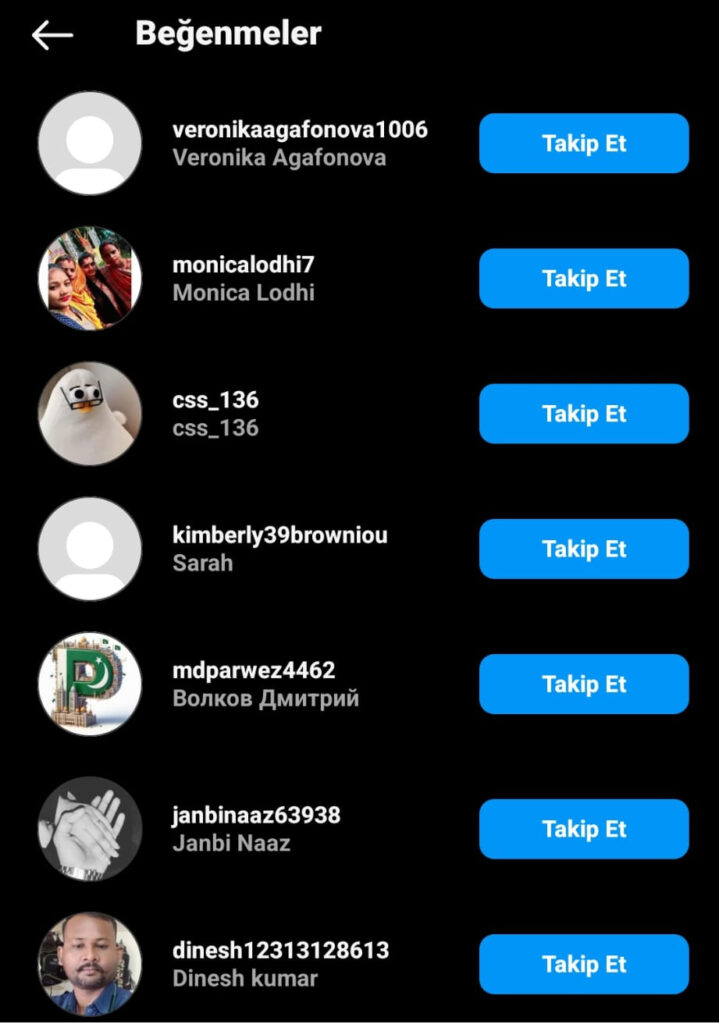View css_136 profile from the list
The width and height of the screenshot is (719, 1024).
215,413
